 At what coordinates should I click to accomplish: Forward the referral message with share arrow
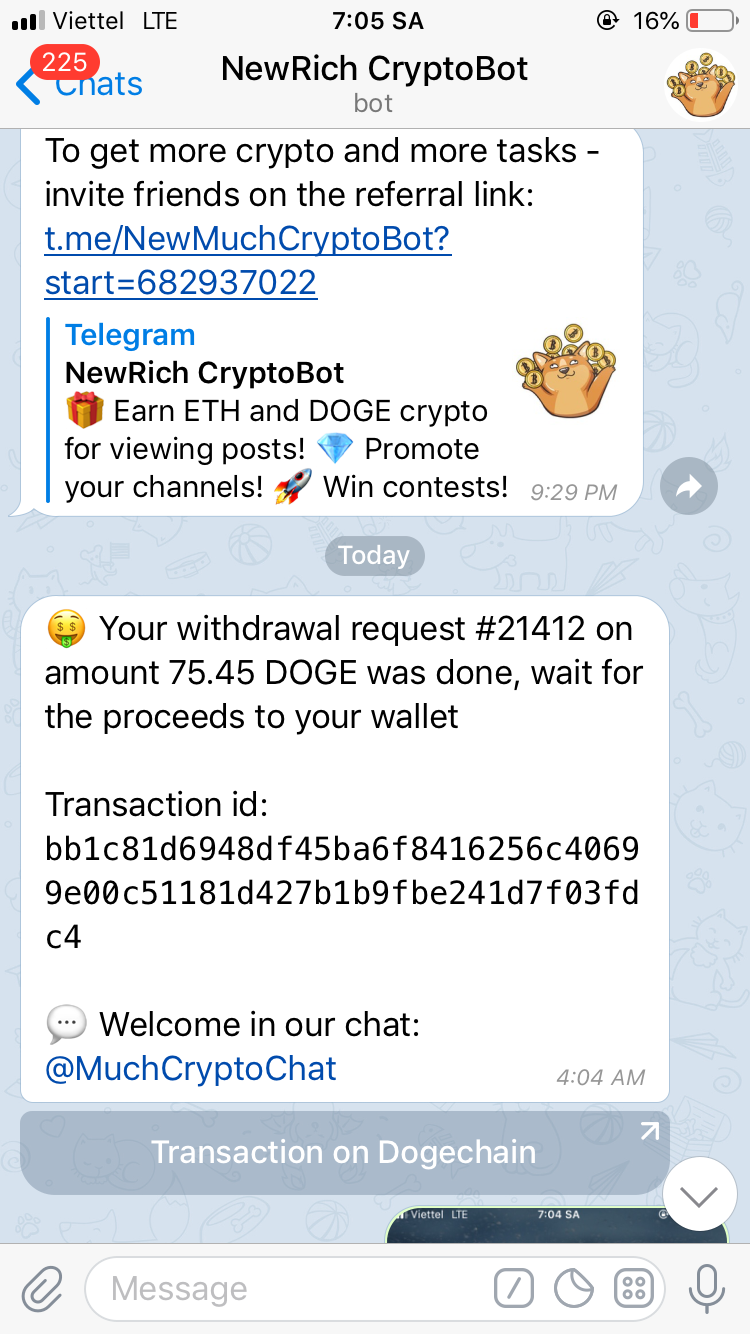coord(689,487)
